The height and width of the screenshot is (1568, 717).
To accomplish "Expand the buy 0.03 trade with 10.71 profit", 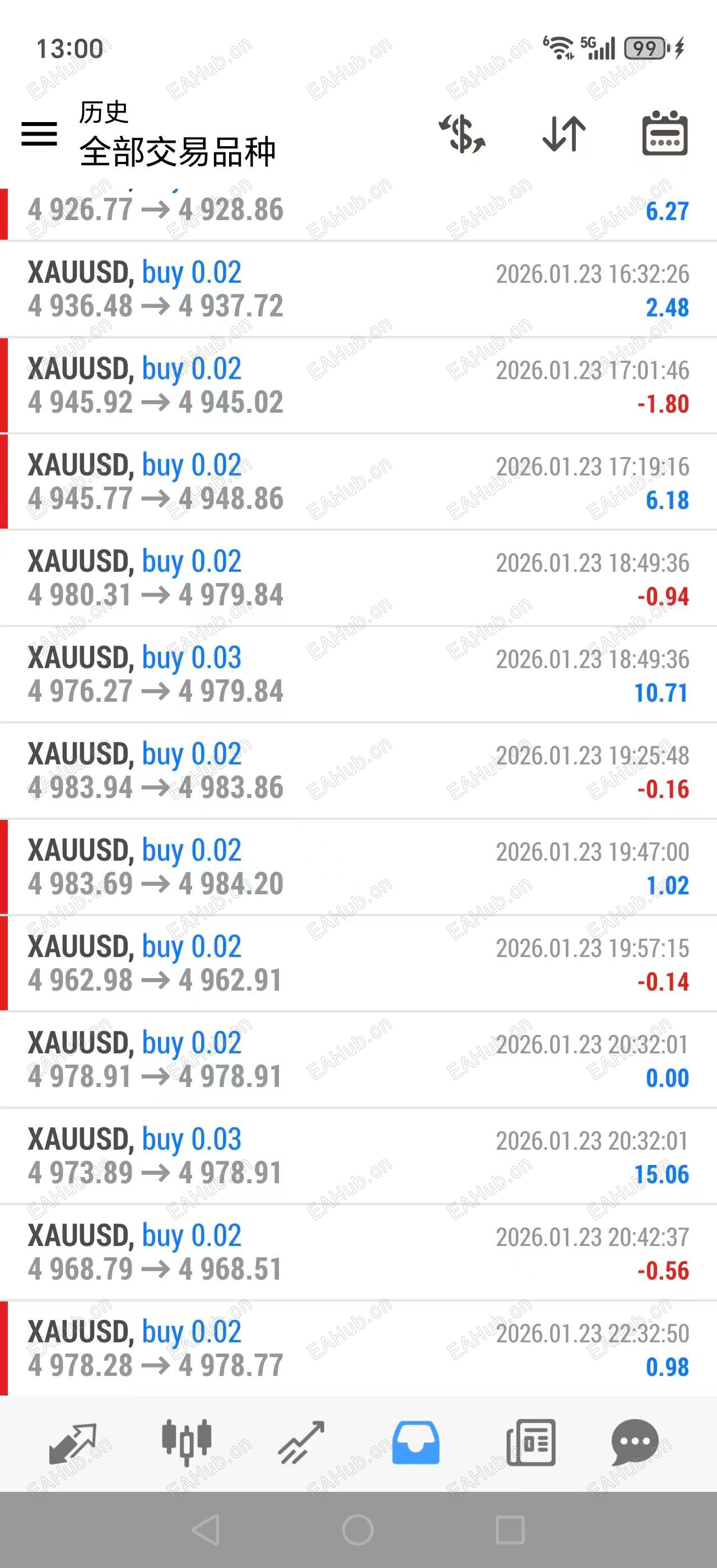I will click(x=358, y=674).
